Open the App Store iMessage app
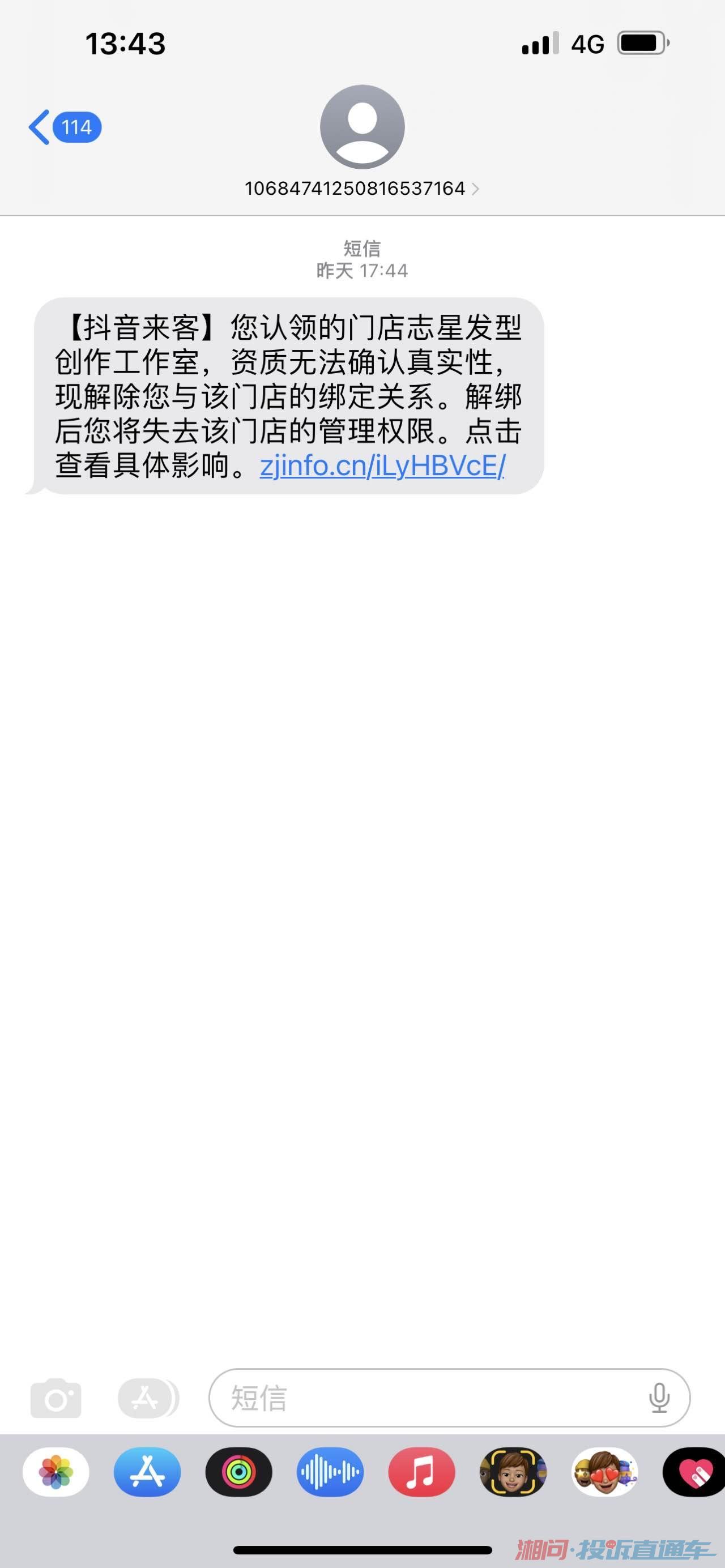725x1568 pixels. [147, 1472]
